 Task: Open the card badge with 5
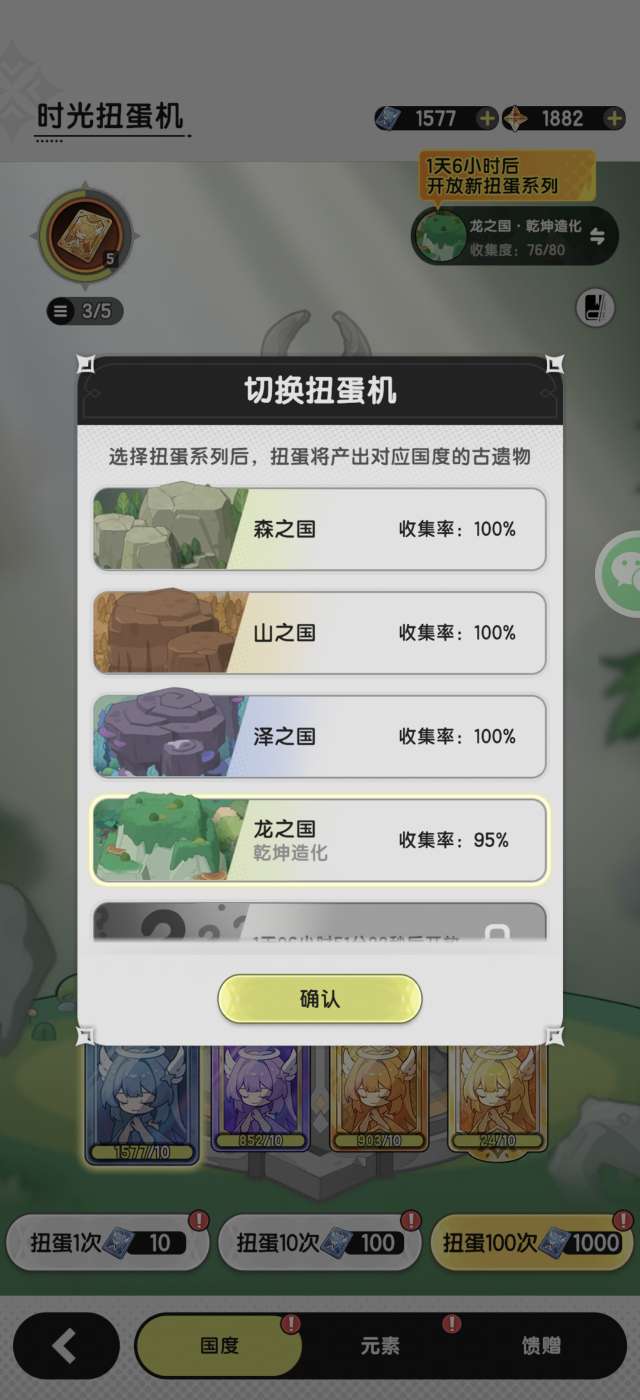[x=85, y=236]
